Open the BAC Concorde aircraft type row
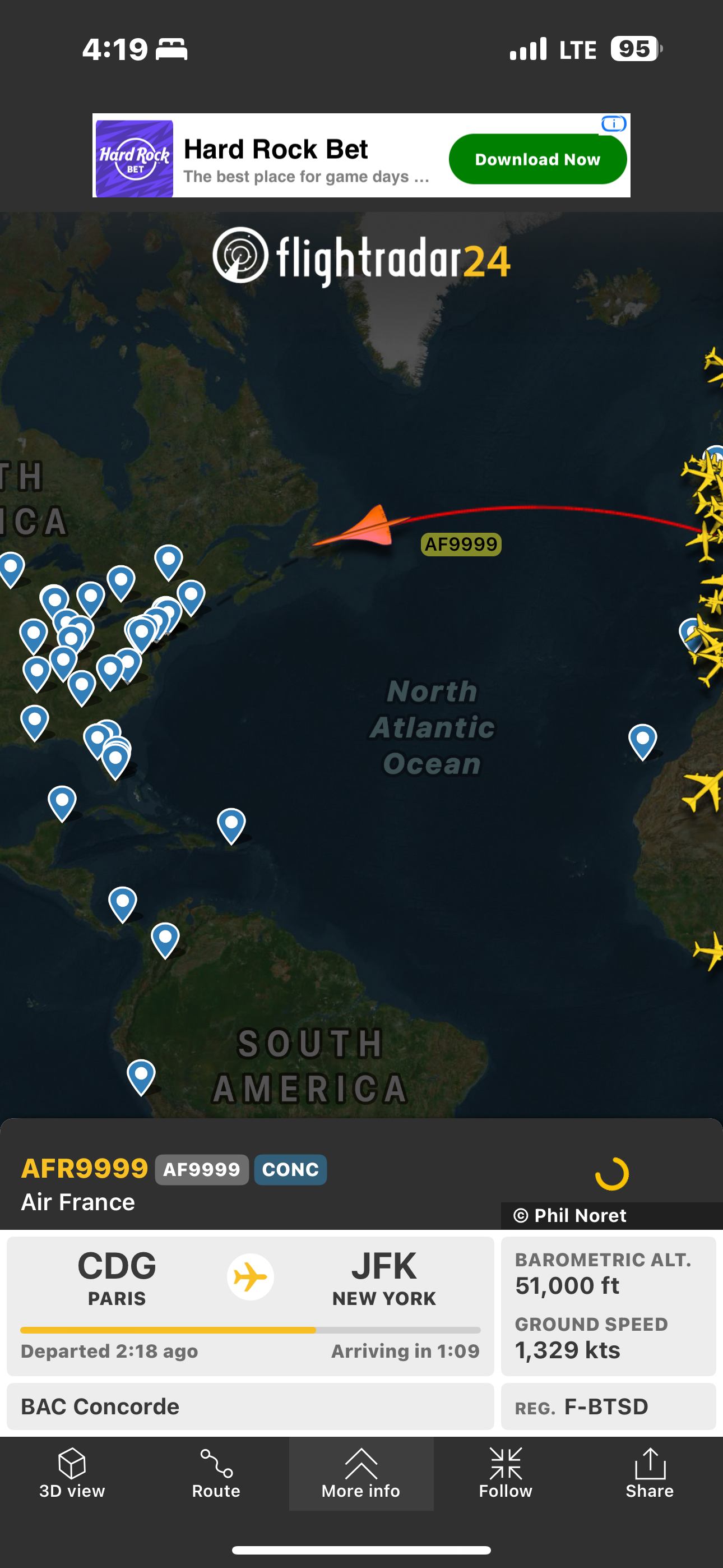The height and width of the screenshot is (1568, 723). click(x=250, y=1406)
